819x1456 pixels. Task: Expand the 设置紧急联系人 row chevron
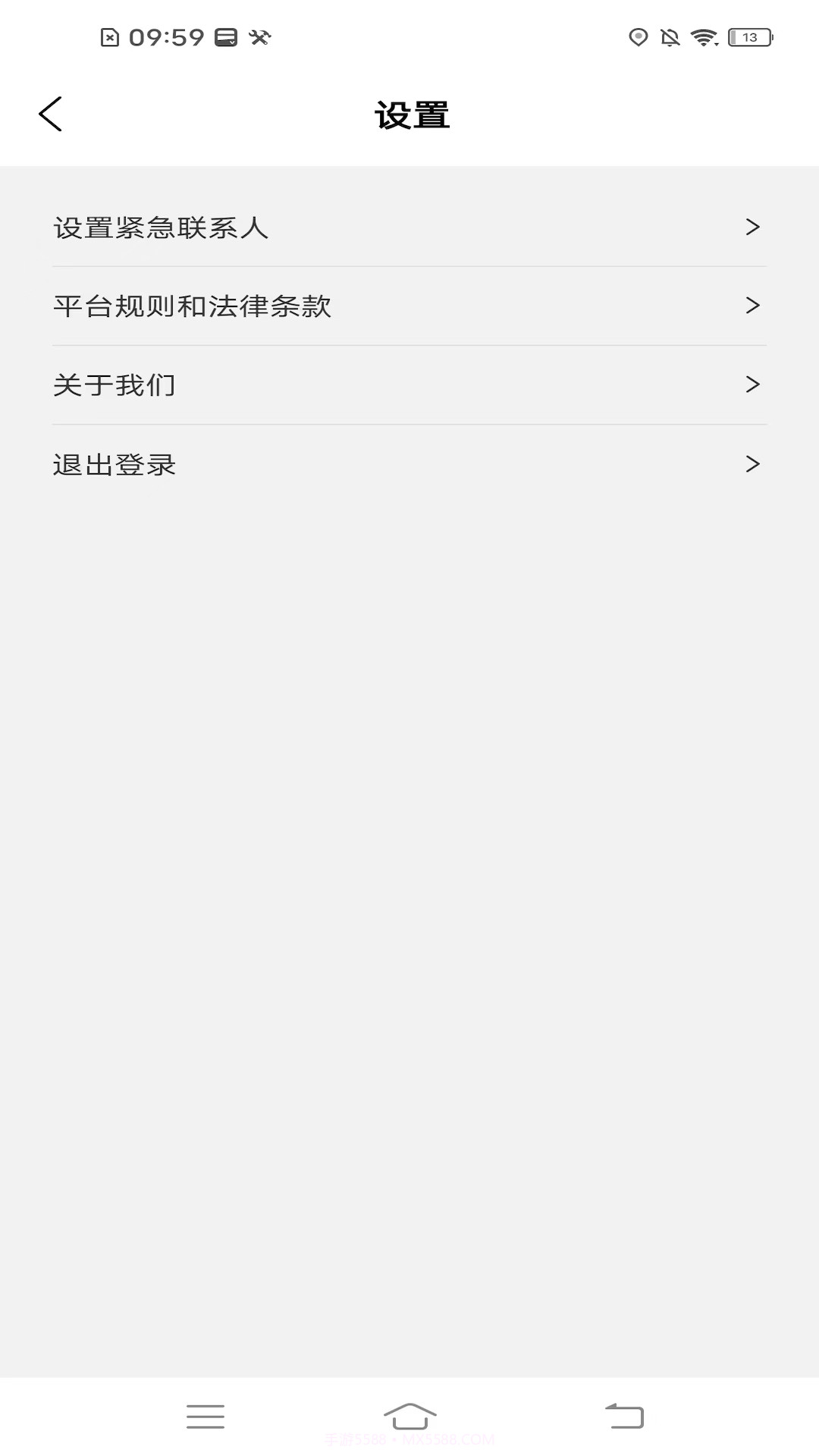[x=752, y=226]
